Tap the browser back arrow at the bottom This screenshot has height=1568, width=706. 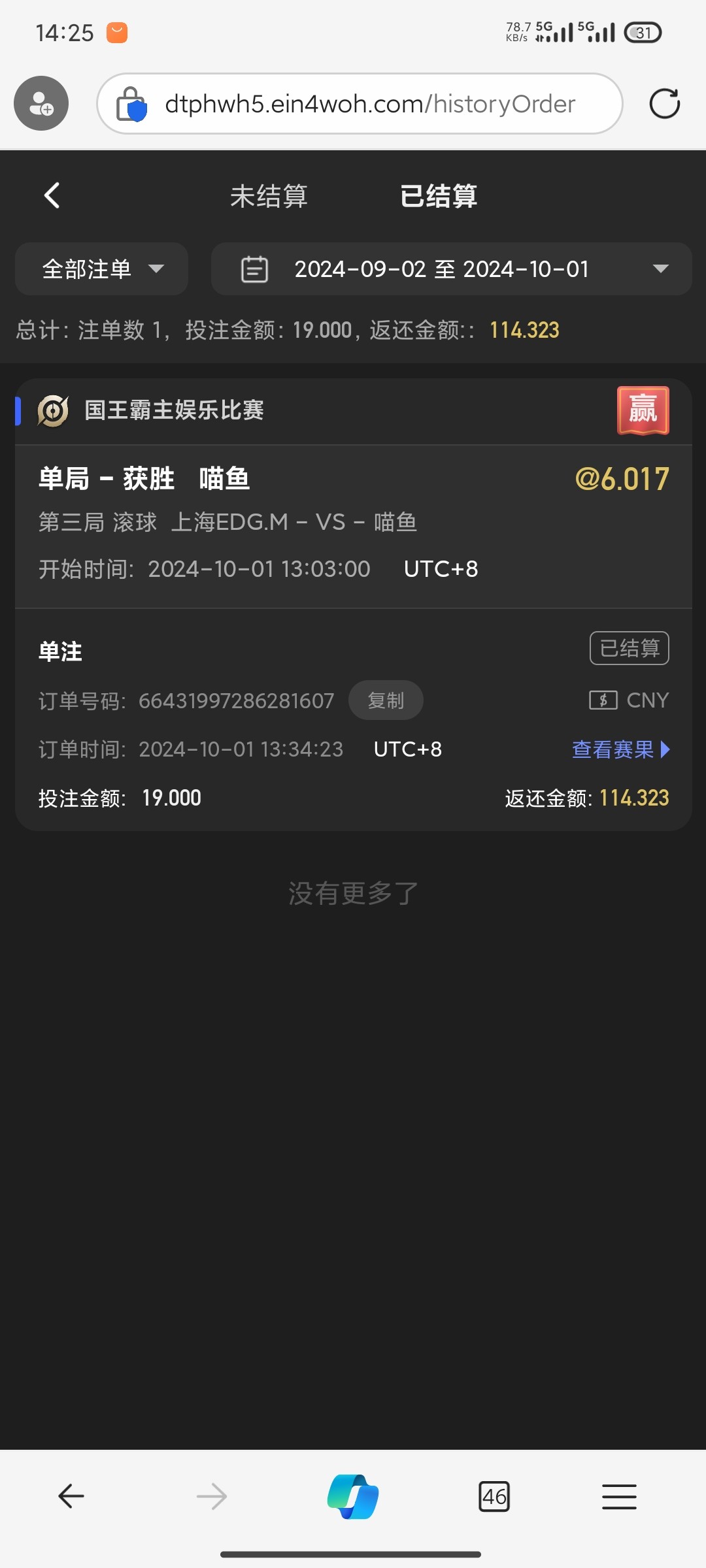pyautogui.click(x=71, y=1496)
